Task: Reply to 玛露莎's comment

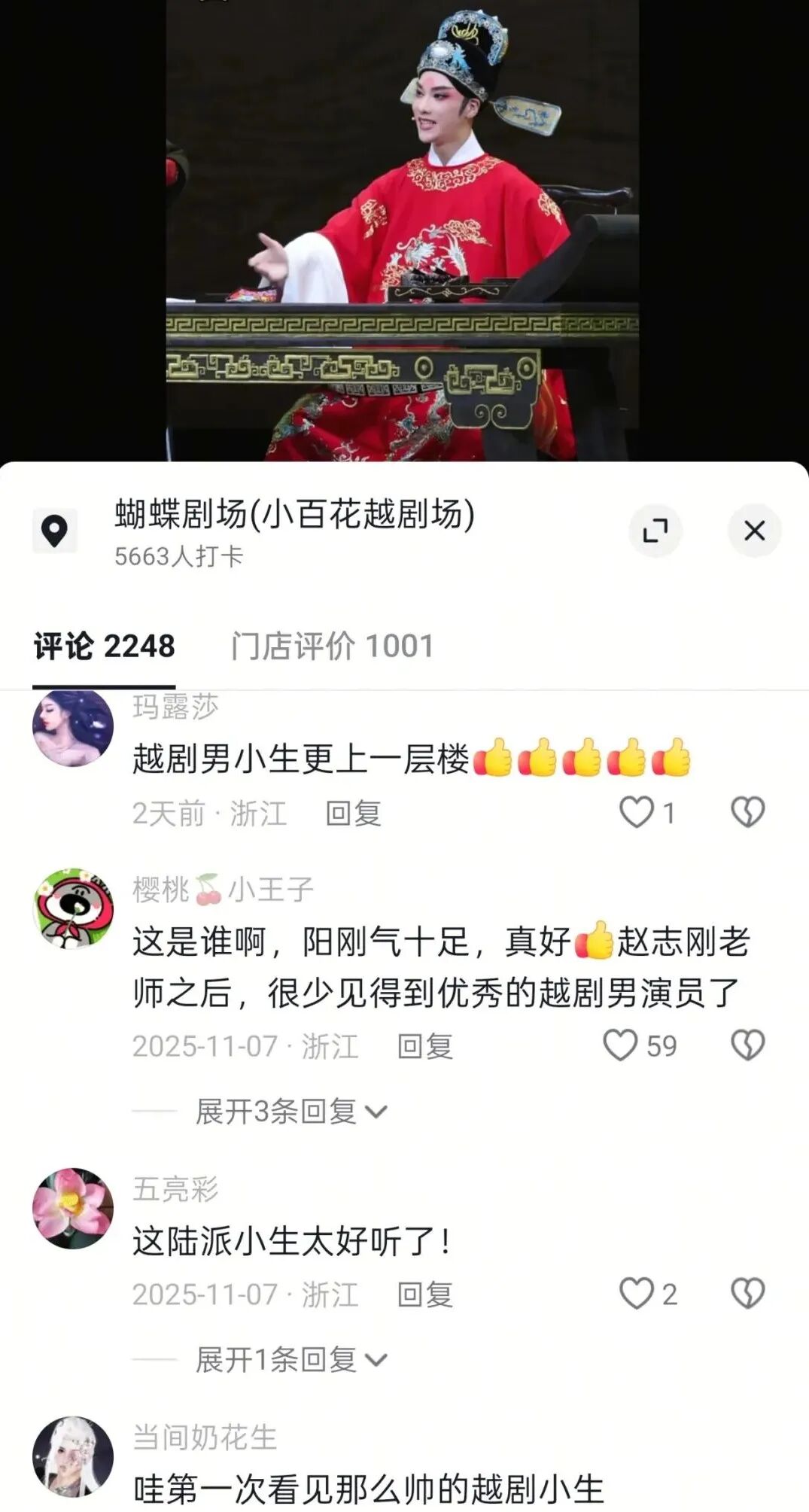Action: point(353,814)
